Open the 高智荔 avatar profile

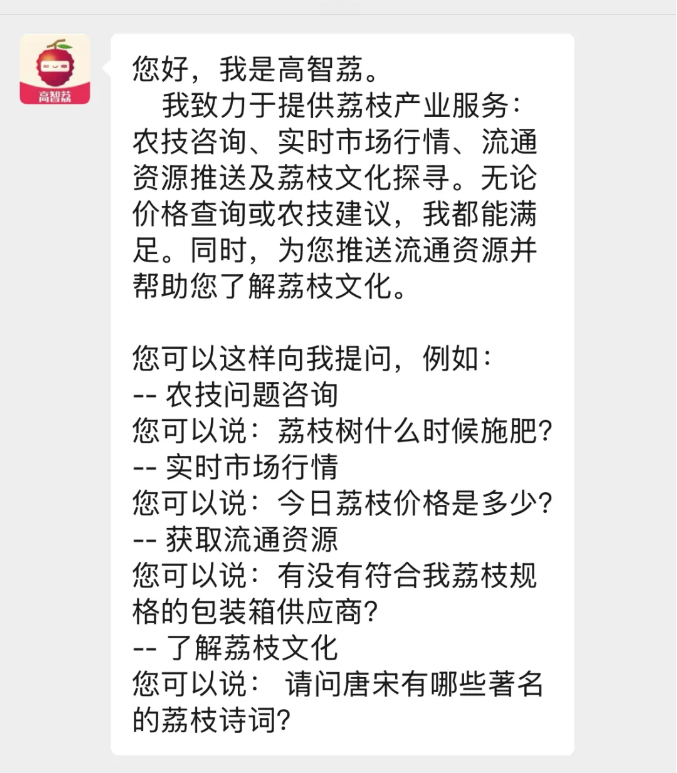click(x=56, y=70)
